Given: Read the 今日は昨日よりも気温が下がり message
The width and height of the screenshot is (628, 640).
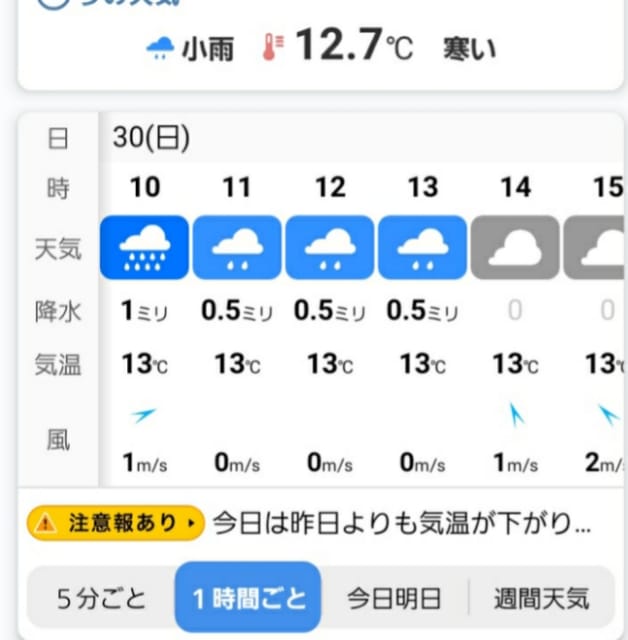Looking at the screenshot, I should (x=402, y=523).
